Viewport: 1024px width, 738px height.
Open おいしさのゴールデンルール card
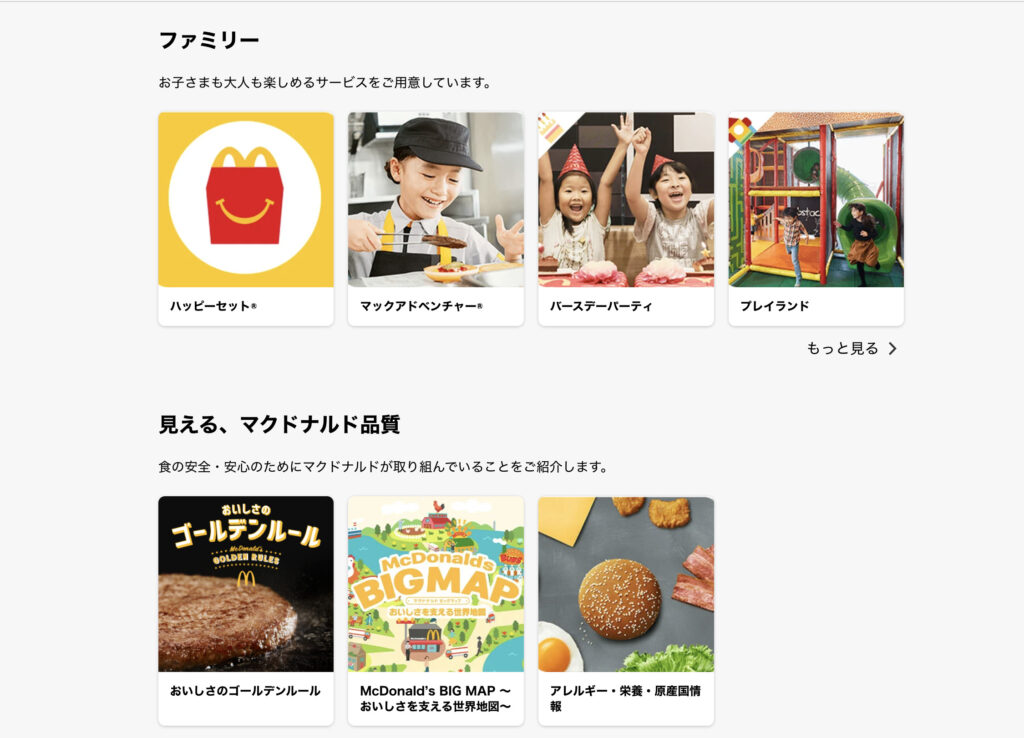pos(245,610)
